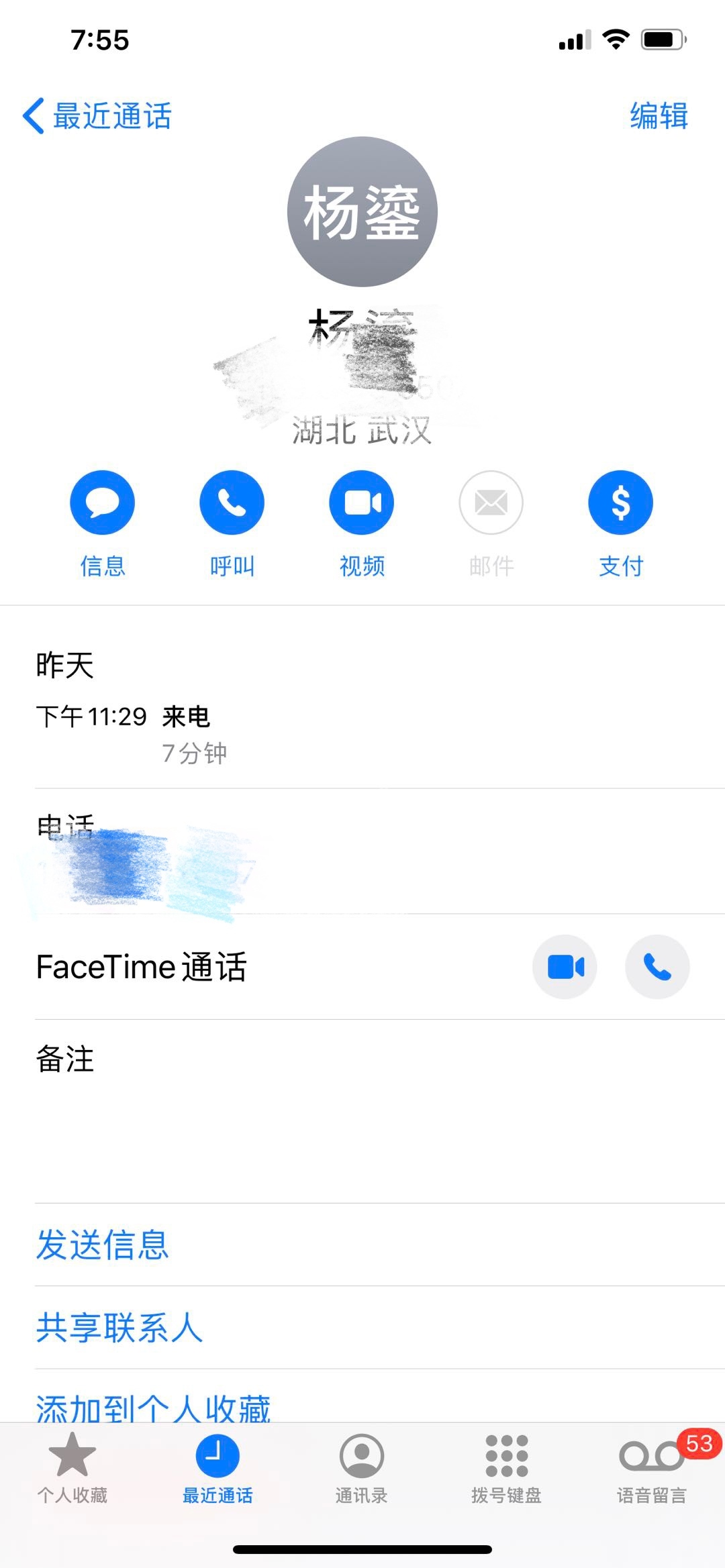725x1568 pixels.
Task: Select 发送信息
Action: [102, 1245]
